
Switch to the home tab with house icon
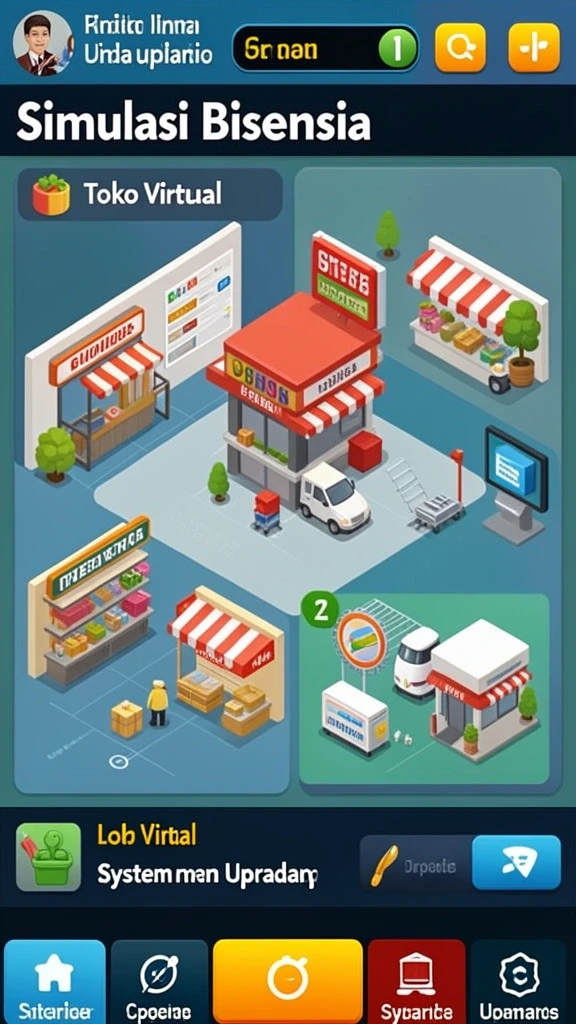[x=54, y=982]
